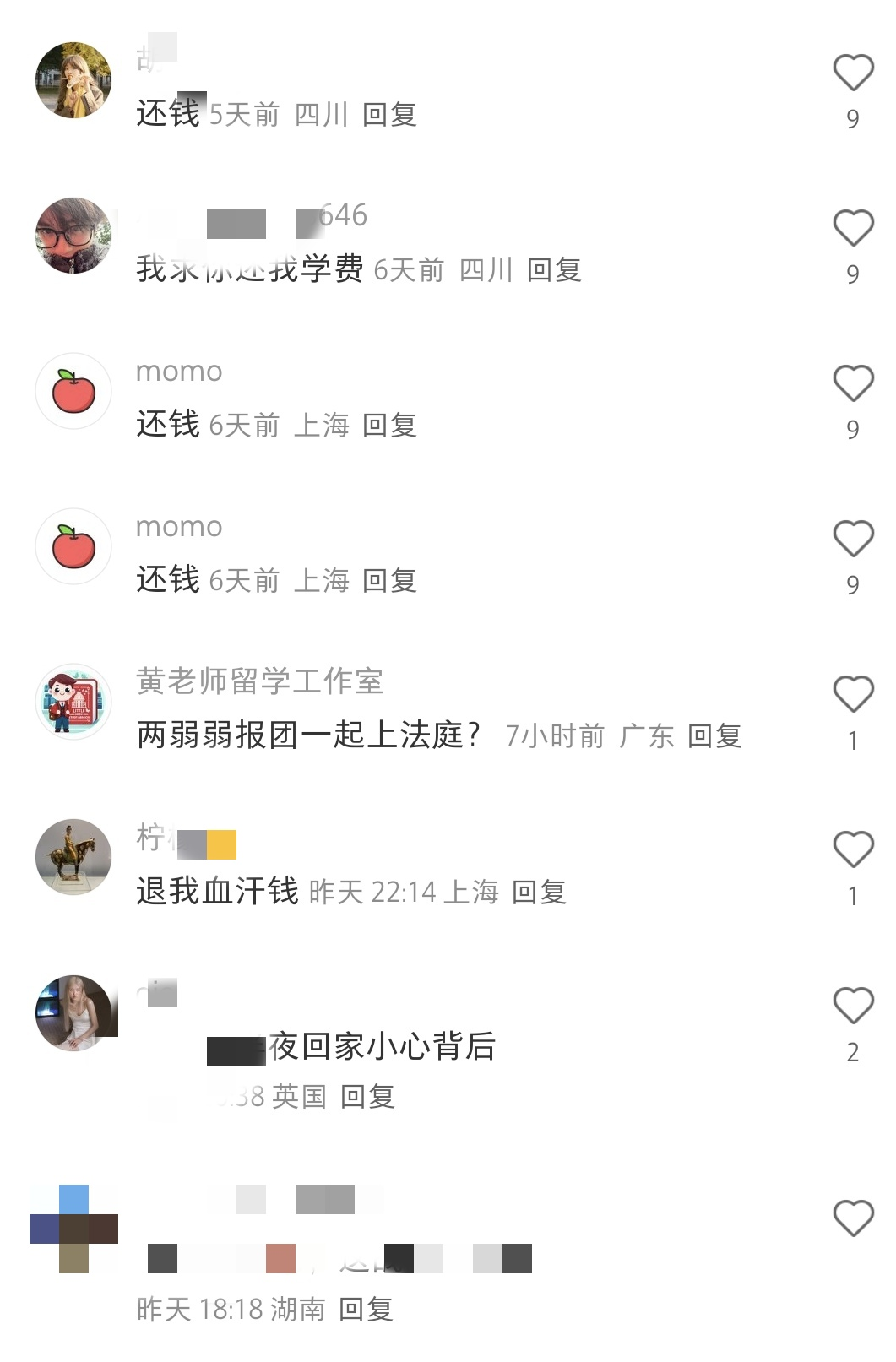Viewport: 896px width, 1362px height.
Task: Reply to the 我求你还我学费 comment
Action: 554,270
